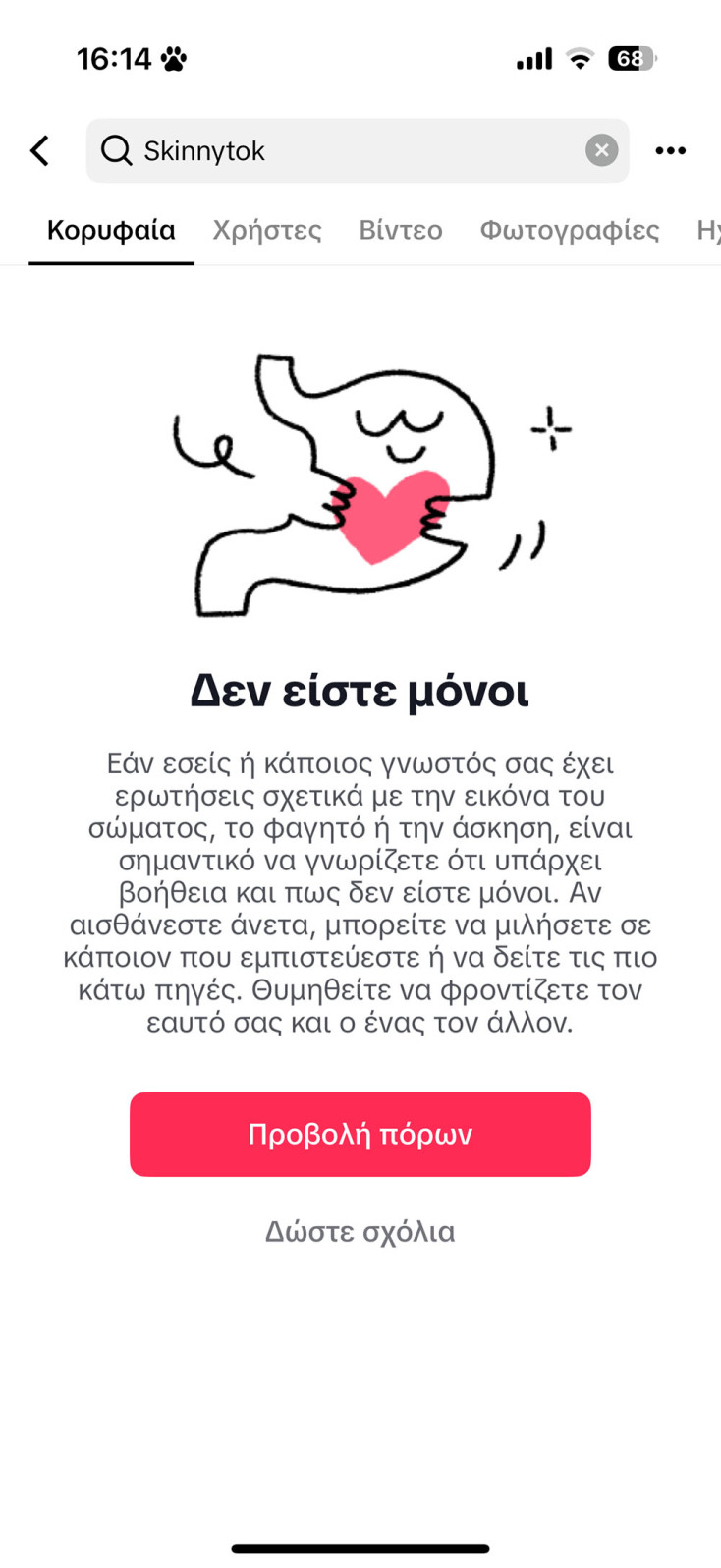Switch to the Φωτογραφίες tab
721x1568 pixels.
(569, 230)
